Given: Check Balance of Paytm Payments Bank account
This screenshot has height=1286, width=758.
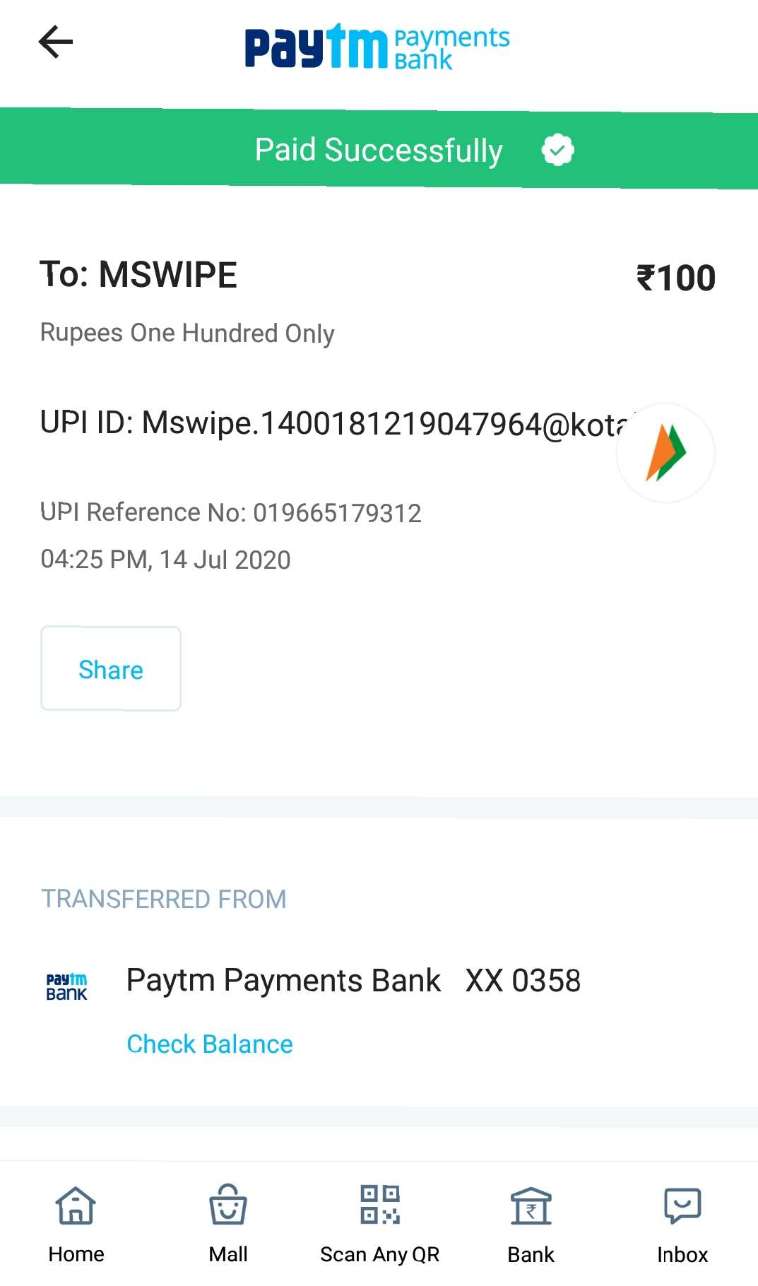Looking at the screenshot, I should pyautogui.click(x=210, y=1044).
